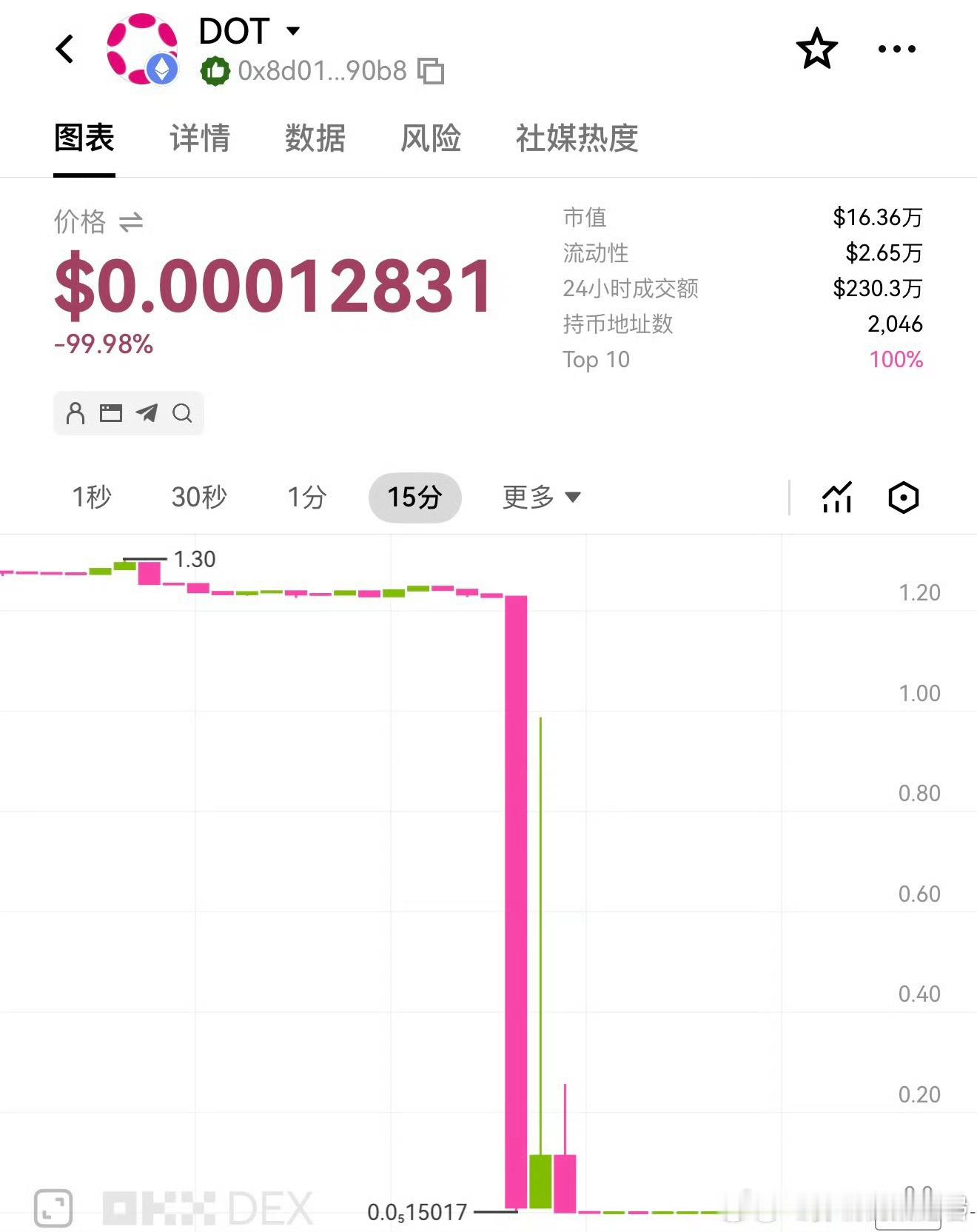
Task: Select the 15分 candle interval
Action: tap(414, 497)
